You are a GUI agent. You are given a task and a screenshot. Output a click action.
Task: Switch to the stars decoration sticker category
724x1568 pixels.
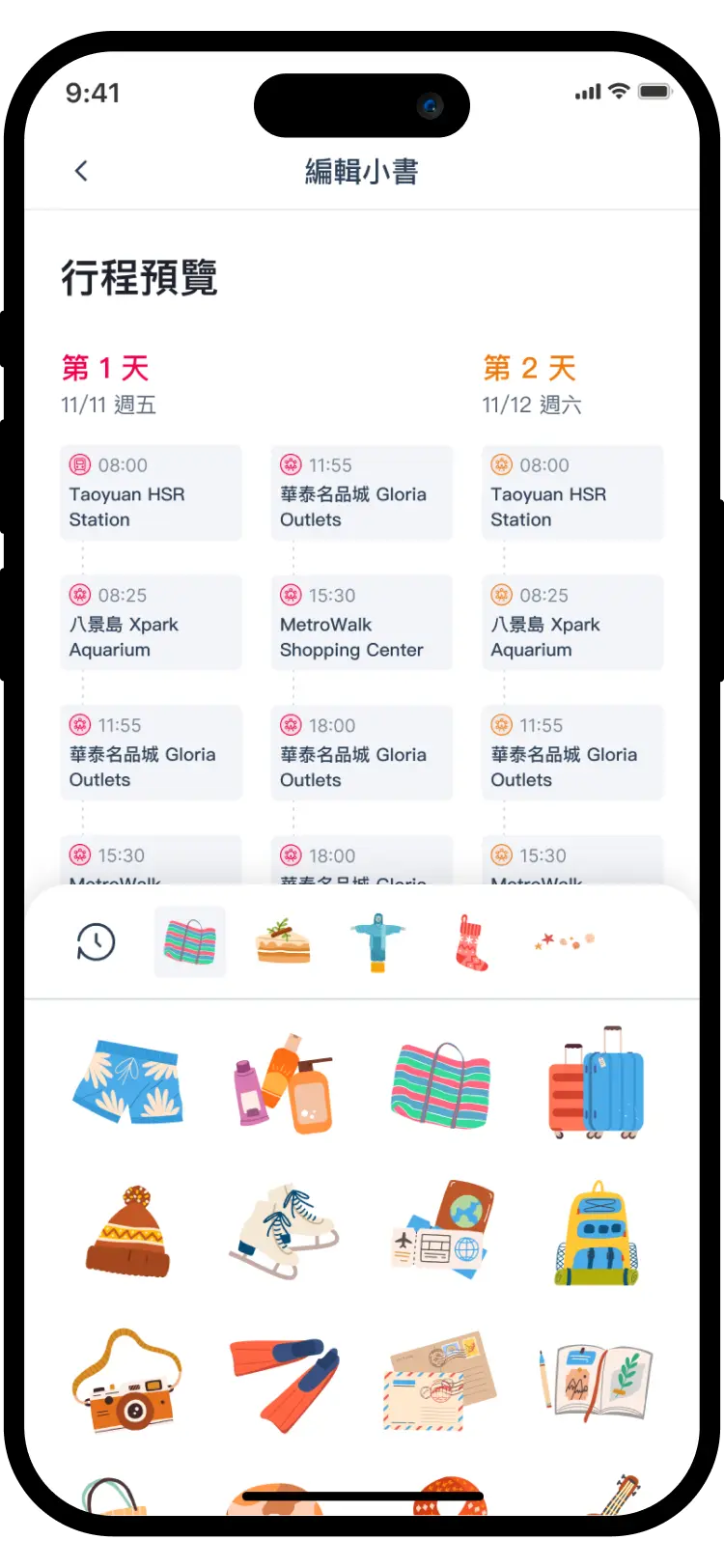(x=566, y=939)
